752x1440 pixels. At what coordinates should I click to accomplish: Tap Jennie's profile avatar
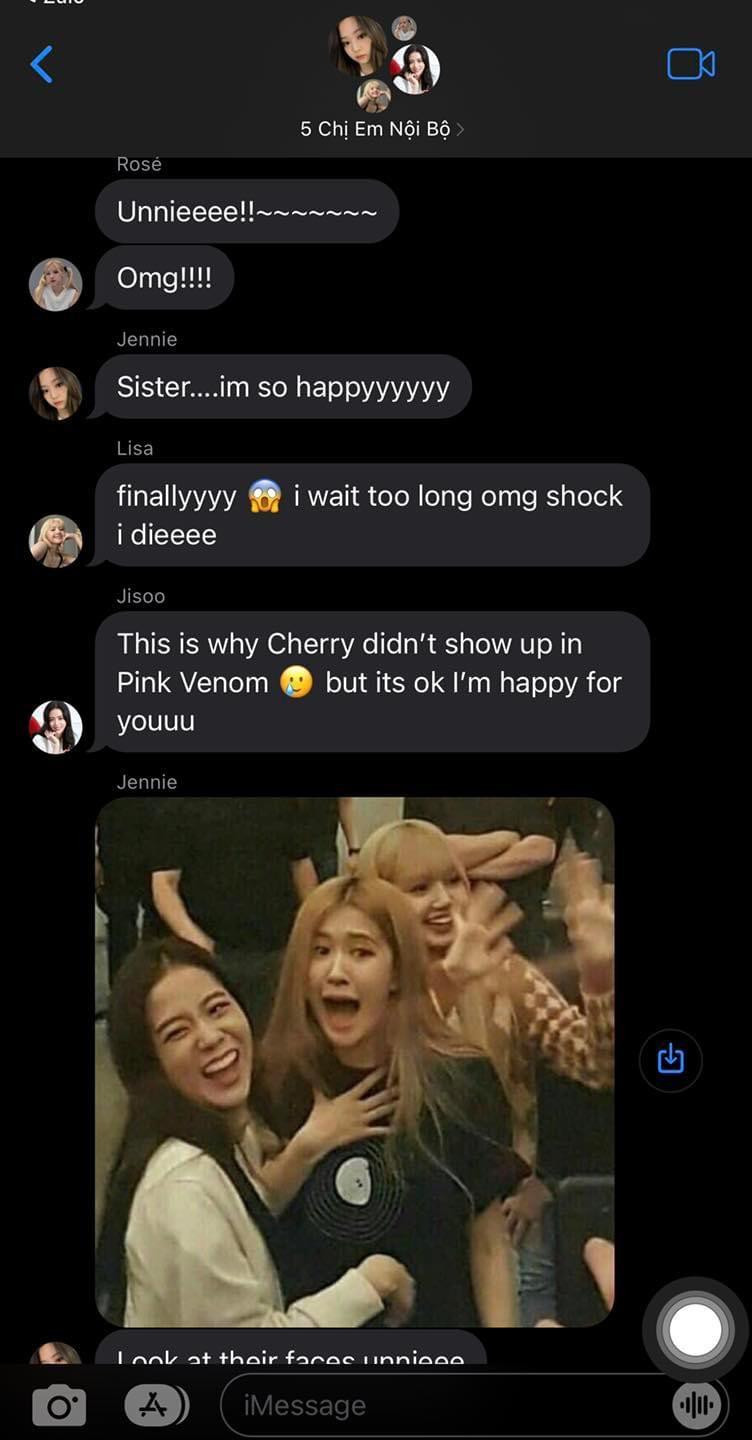tap(56, 392)
